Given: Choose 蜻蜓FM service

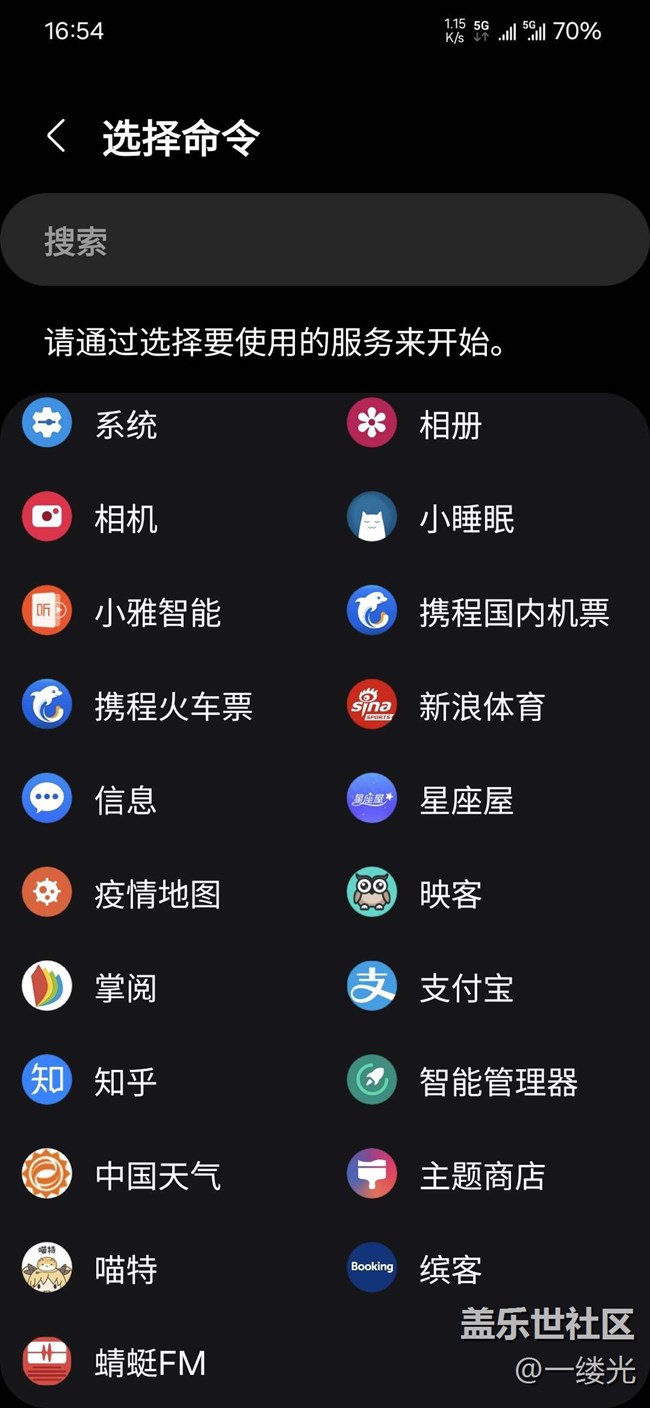Looking at the screenshot, I should click(x=163, y=1362).
